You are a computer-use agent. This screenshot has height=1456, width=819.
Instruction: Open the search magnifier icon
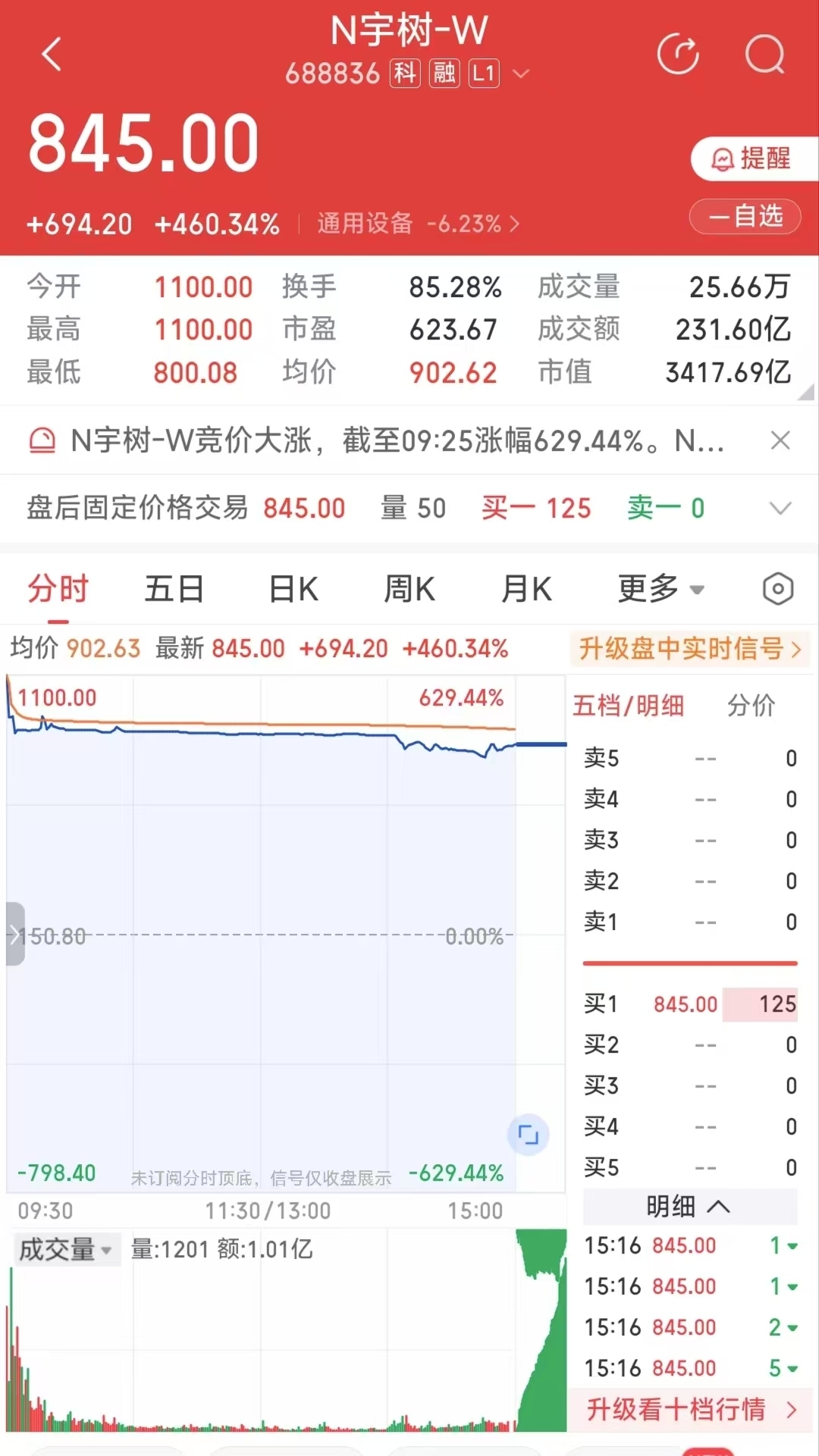[x=764, y=54]
